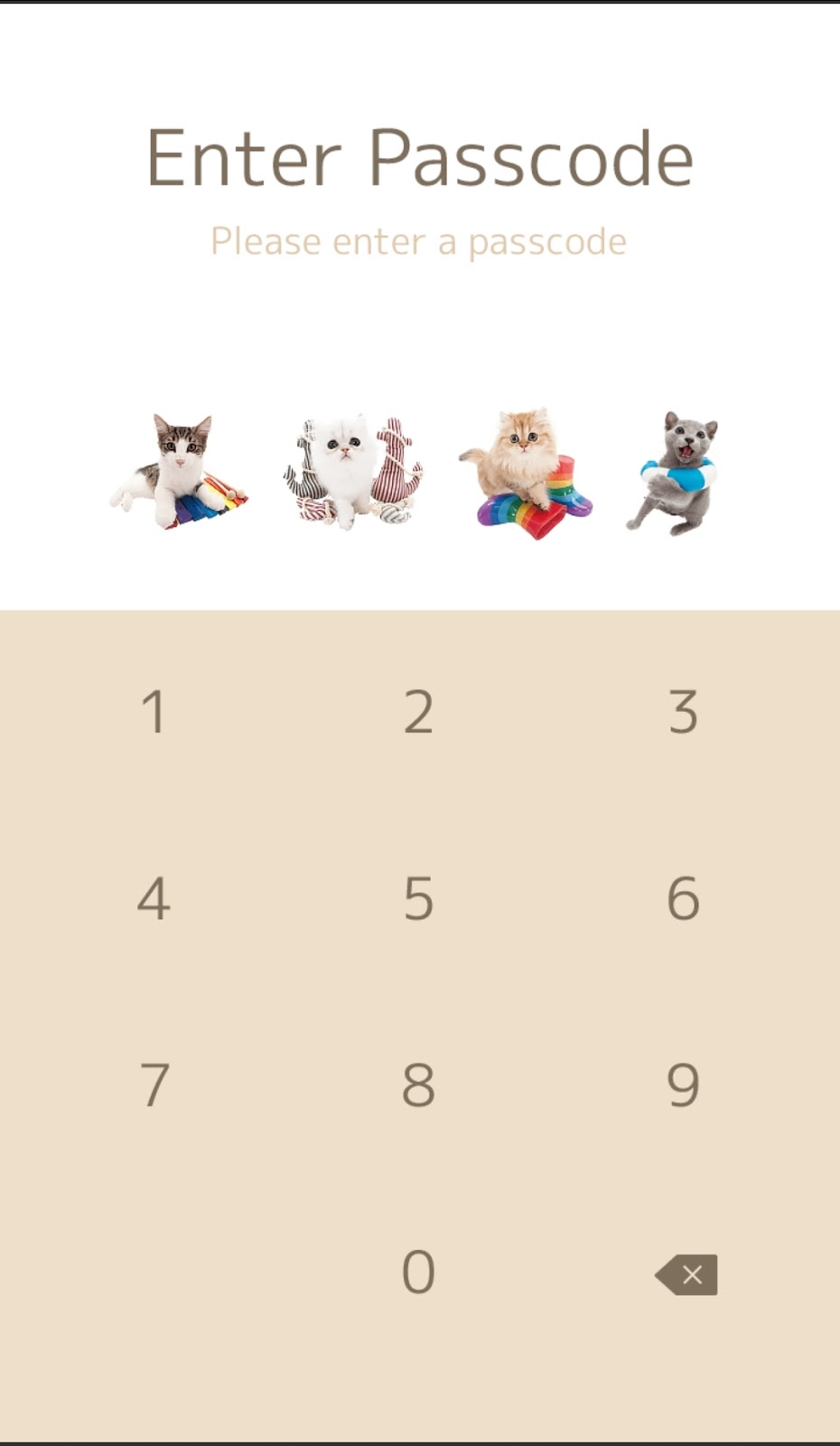Enter digit 7 for the passcode
The height and width of the screenshot is (1446, 840).
(154, 1084)
